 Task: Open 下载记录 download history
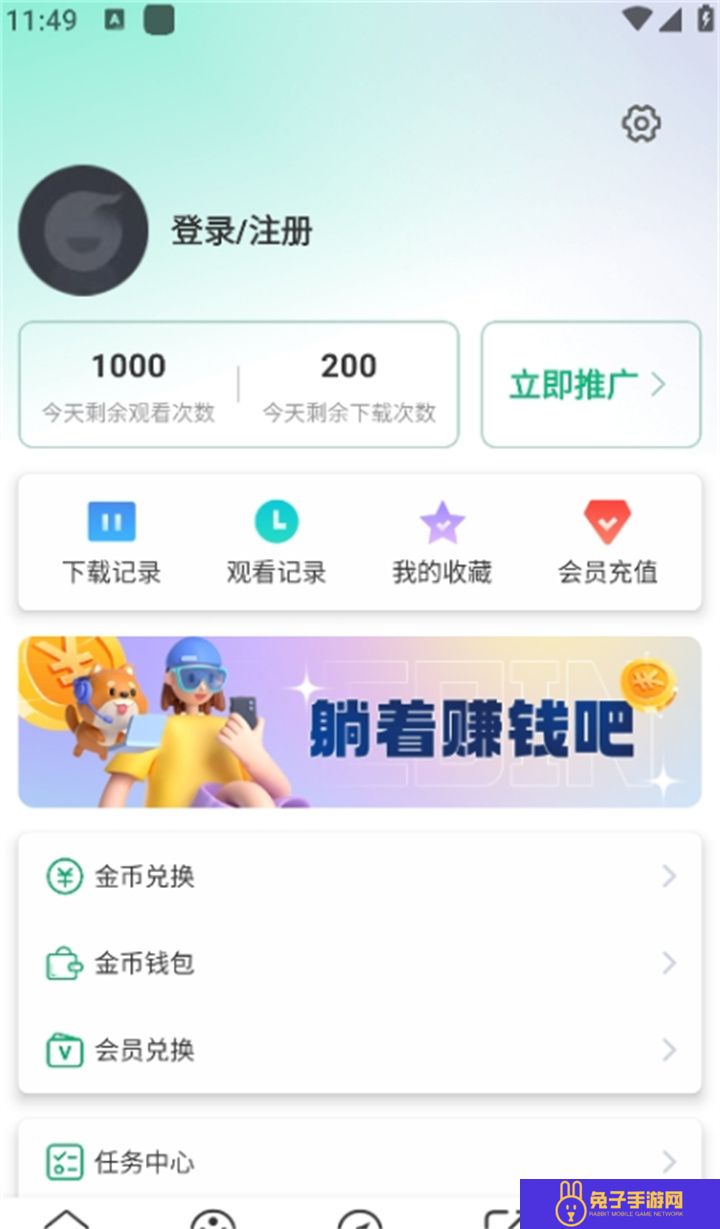pyautogui.click(x=111, y=543)
